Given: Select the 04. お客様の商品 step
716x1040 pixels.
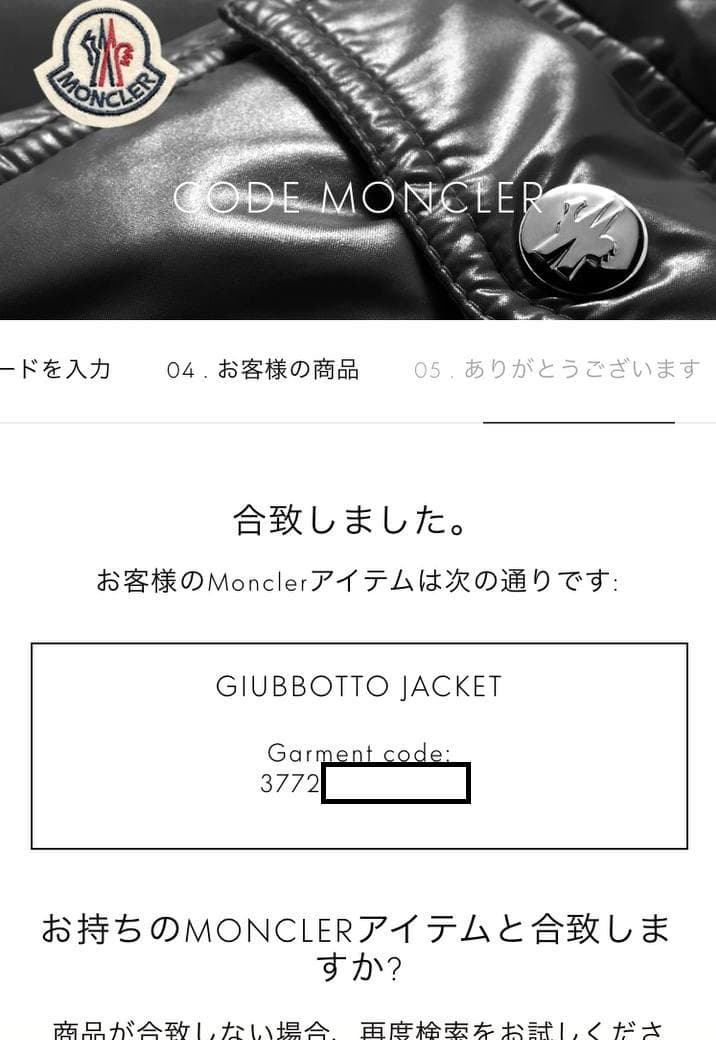Looking at the screenshot, I should point(262,370).
